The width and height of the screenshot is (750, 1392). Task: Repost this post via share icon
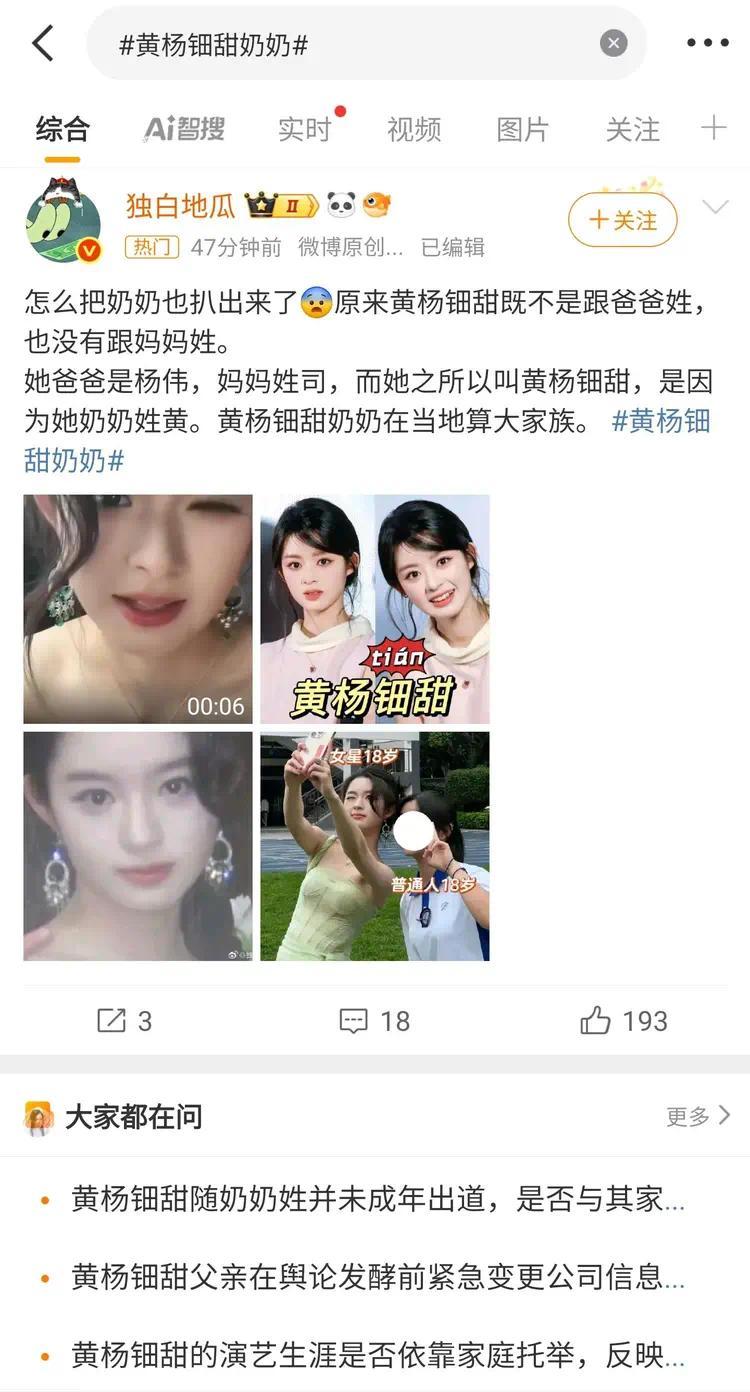coord(123,1021)
